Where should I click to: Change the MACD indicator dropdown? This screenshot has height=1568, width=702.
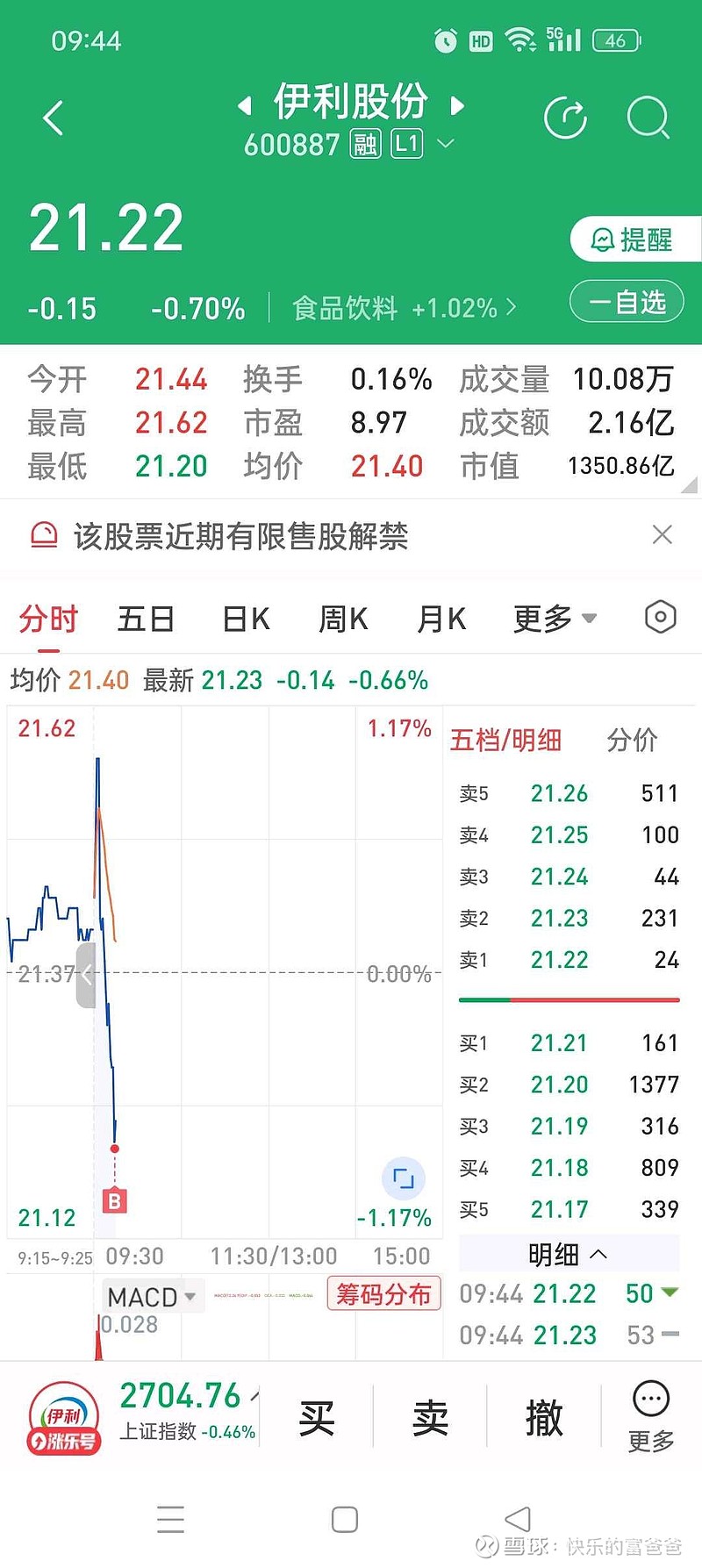tap(151, 1297)
